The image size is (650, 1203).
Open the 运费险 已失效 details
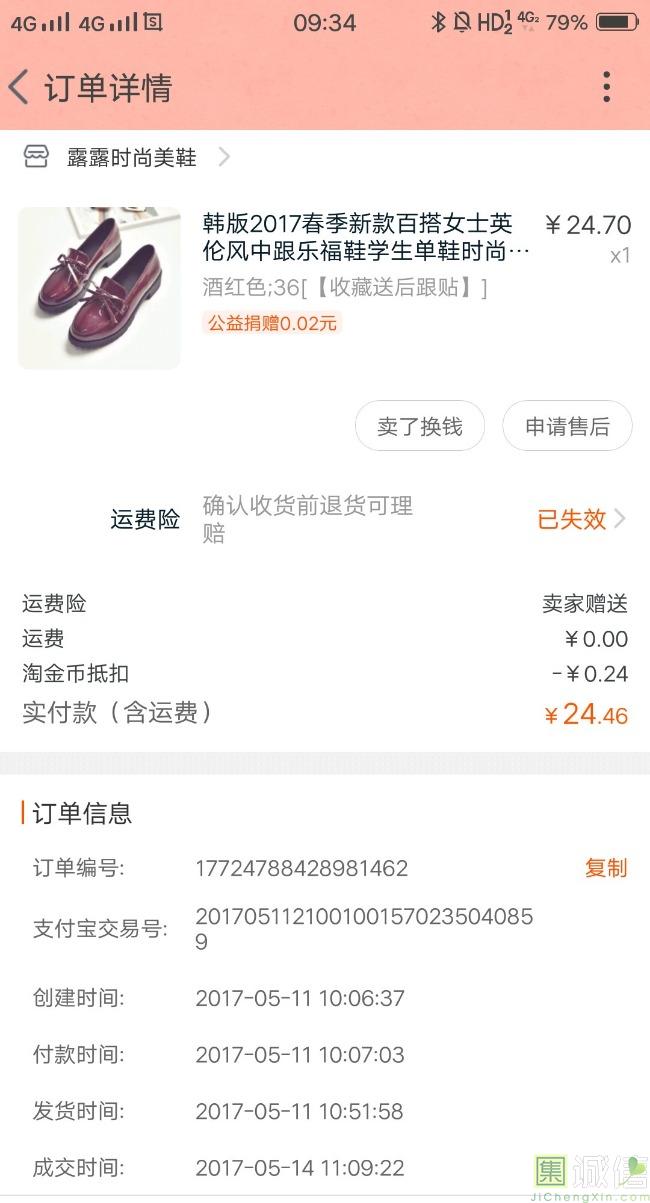[580, 519]
